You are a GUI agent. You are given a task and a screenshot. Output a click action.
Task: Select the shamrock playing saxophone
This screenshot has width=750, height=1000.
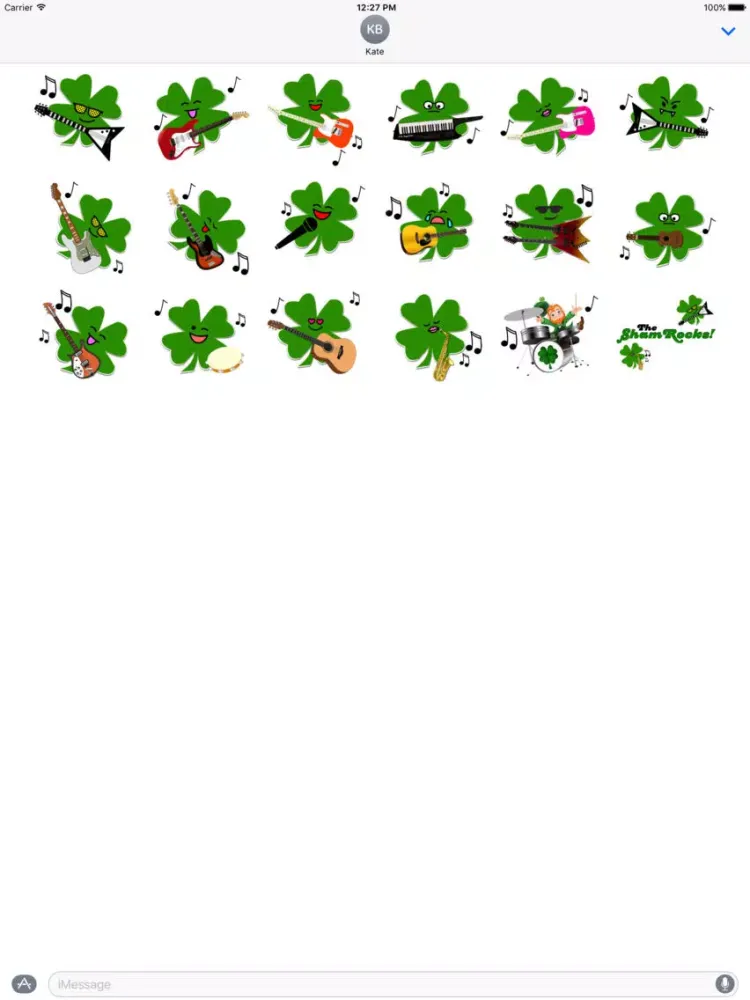(430, 335)
